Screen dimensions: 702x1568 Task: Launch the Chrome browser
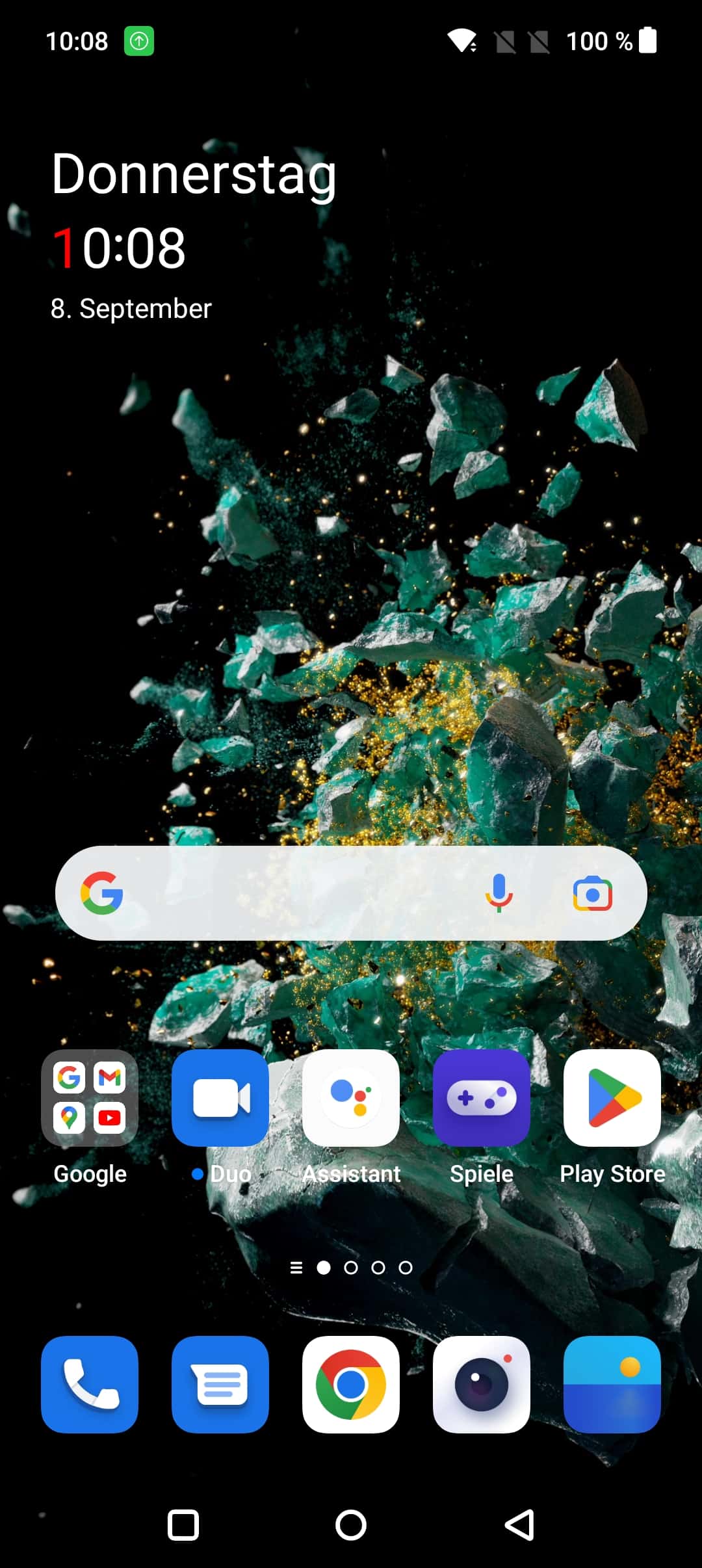pyautogui.click(x=351, y=1384)
